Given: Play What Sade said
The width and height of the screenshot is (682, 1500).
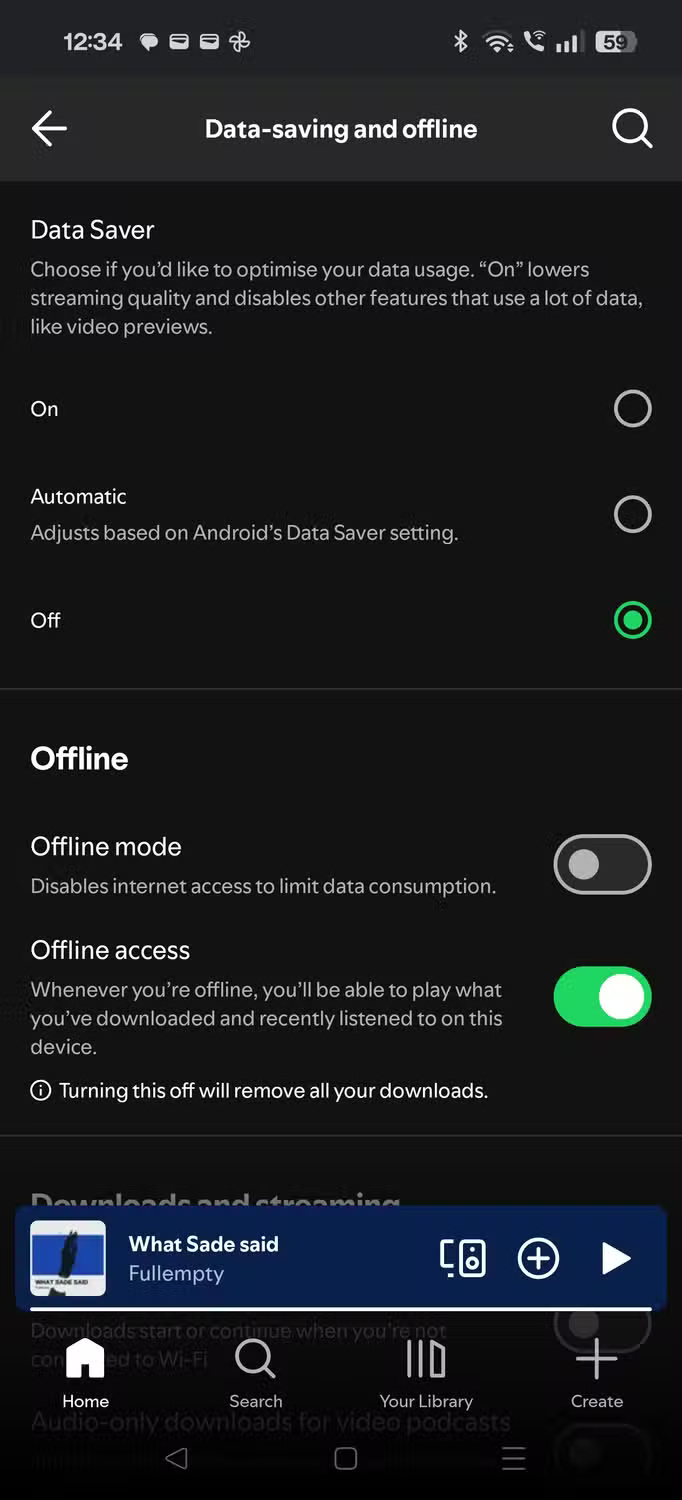Looking at the screenshot, I should pyautogui.click(x=615, y=1258).
